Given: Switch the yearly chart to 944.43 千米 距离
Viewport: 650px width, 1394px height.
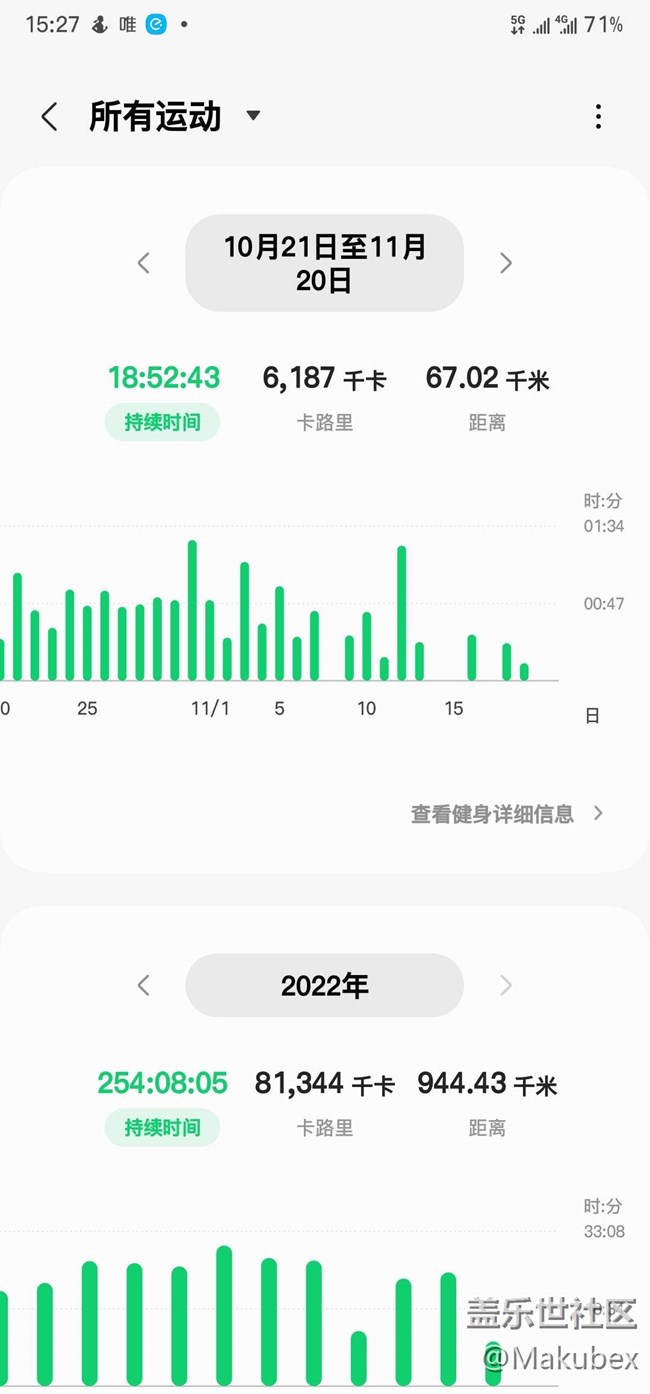Looking at the screenshot, I should tap(487, 1104).
